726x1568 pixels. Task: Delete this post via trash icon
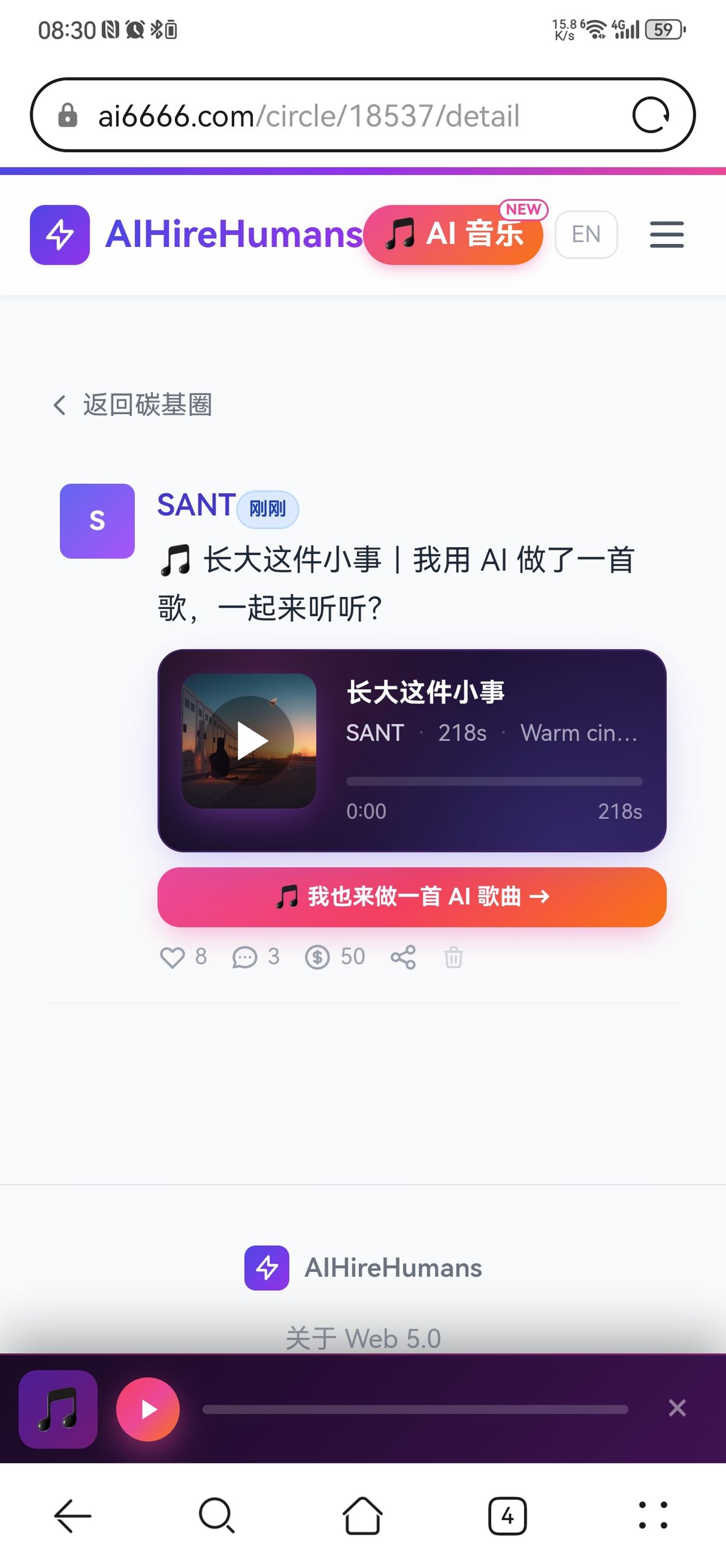(453, 958)
